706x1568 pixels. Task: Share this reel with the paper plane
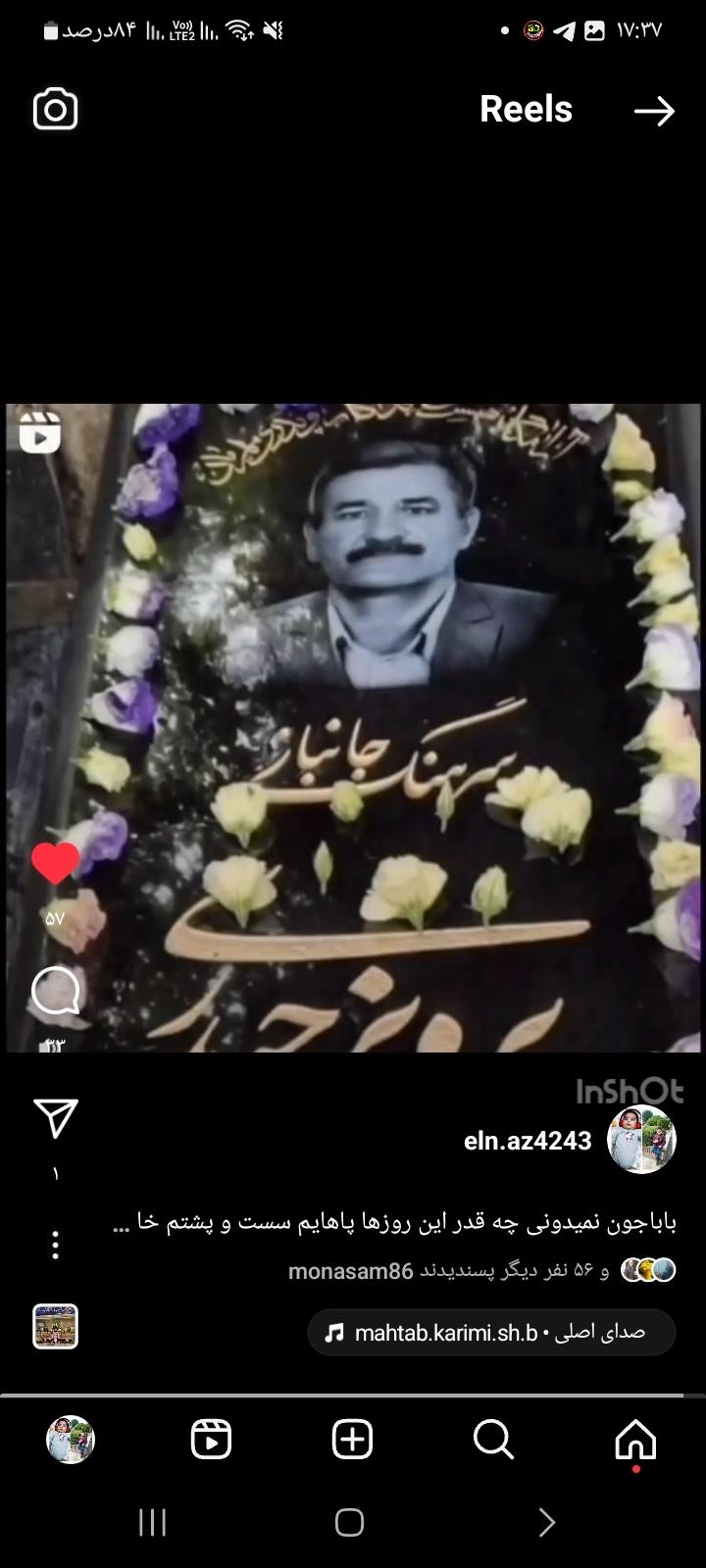tap(56, 1118)
